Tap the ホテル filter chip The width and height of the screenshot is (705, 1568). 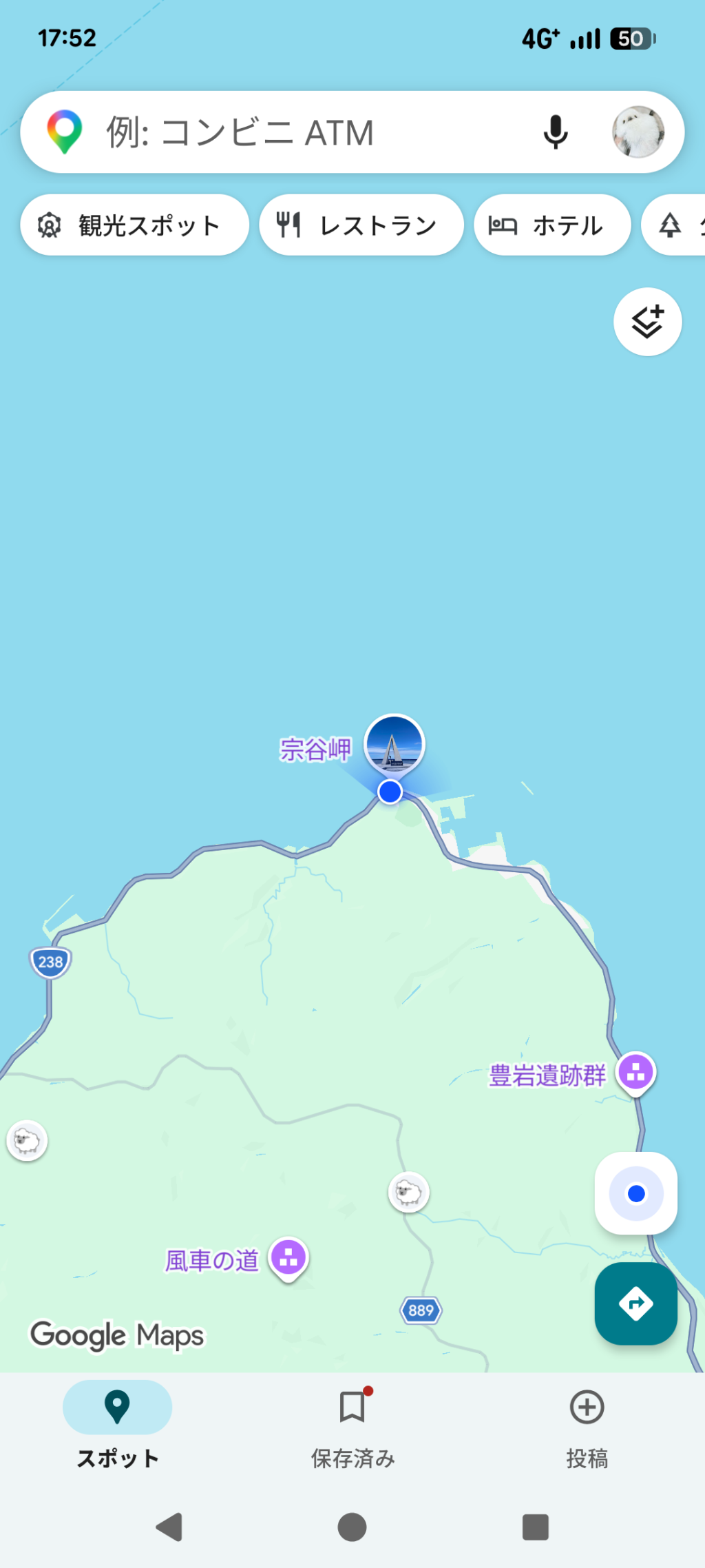coord(552,225)
